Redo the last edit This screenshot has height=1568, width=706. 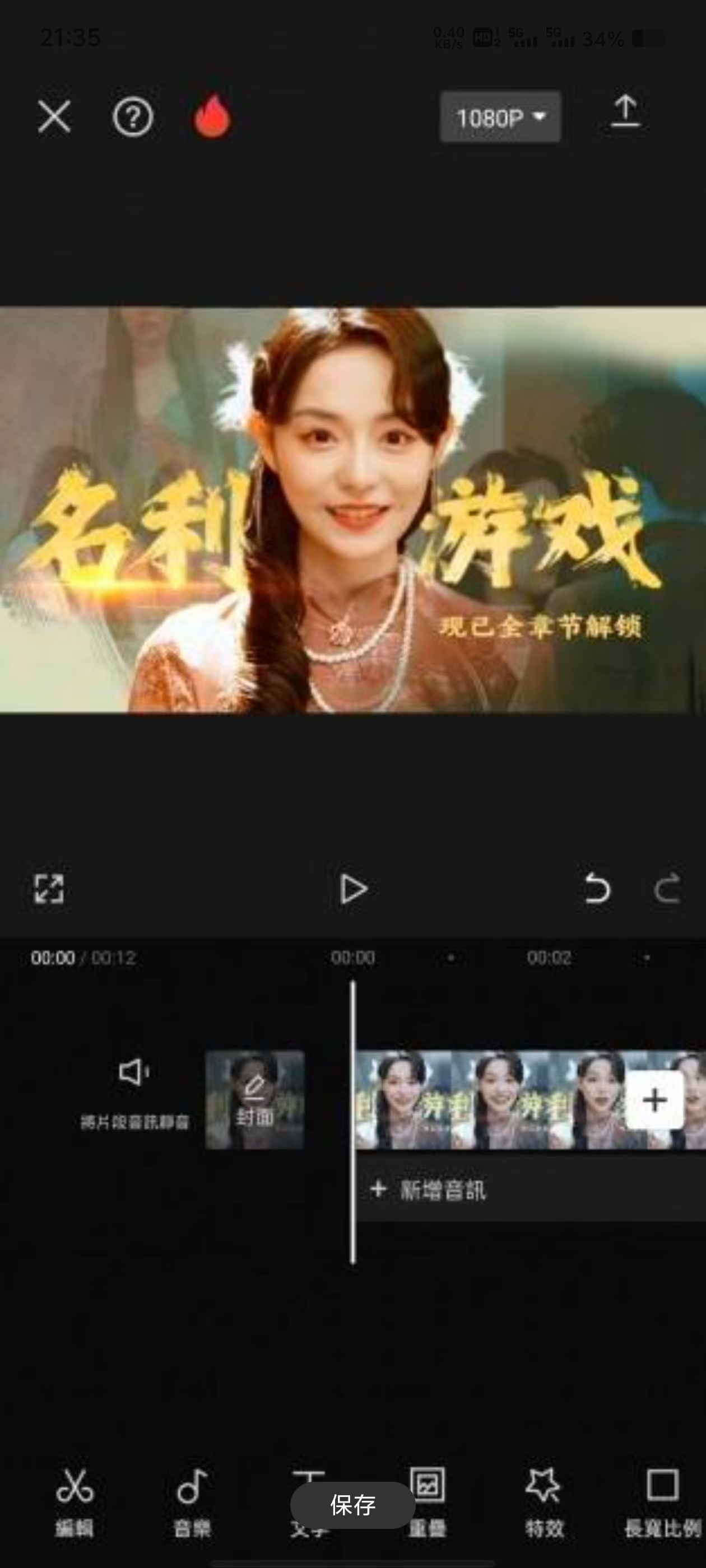(668, 889)
